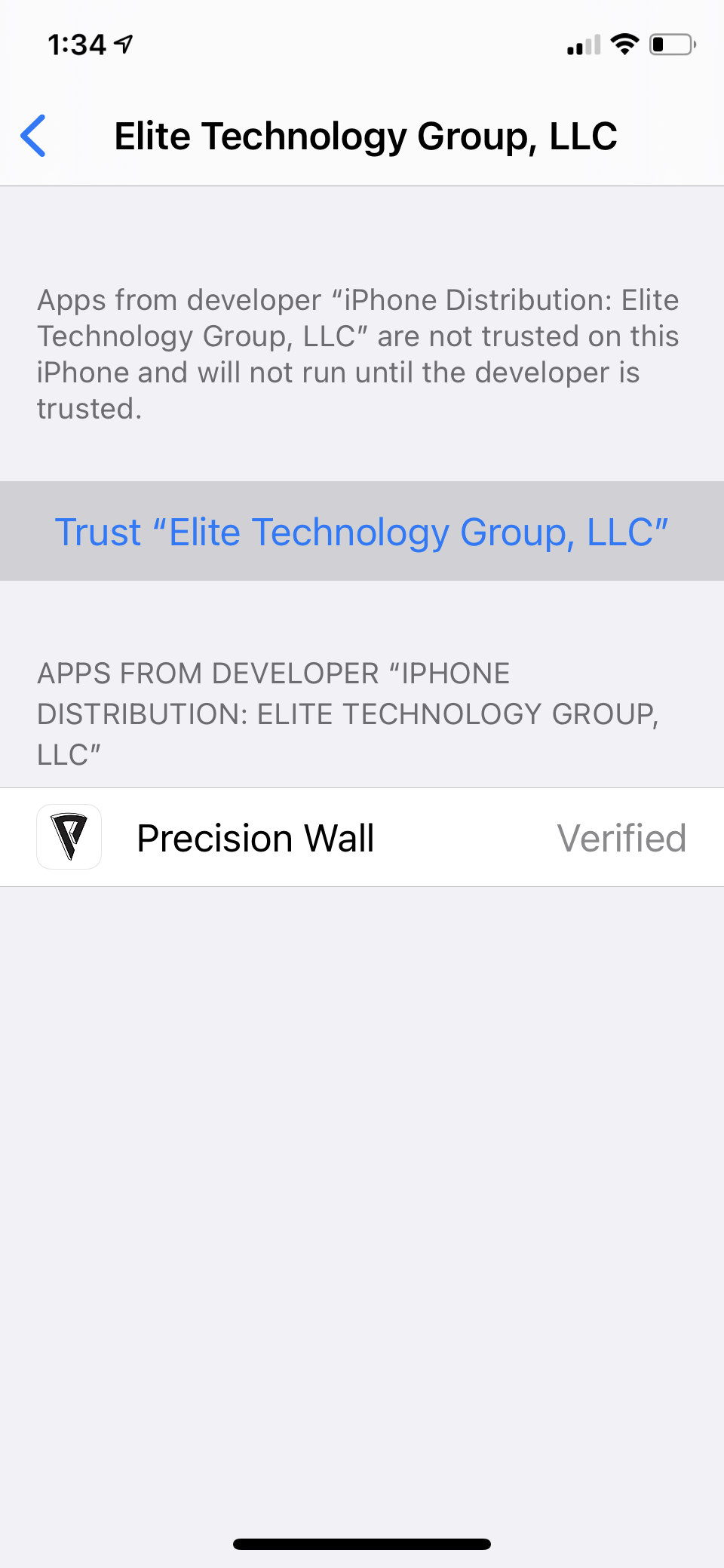Go back using the blue arrow
This screenshot has height=1568, width=724.
point(34,136)
